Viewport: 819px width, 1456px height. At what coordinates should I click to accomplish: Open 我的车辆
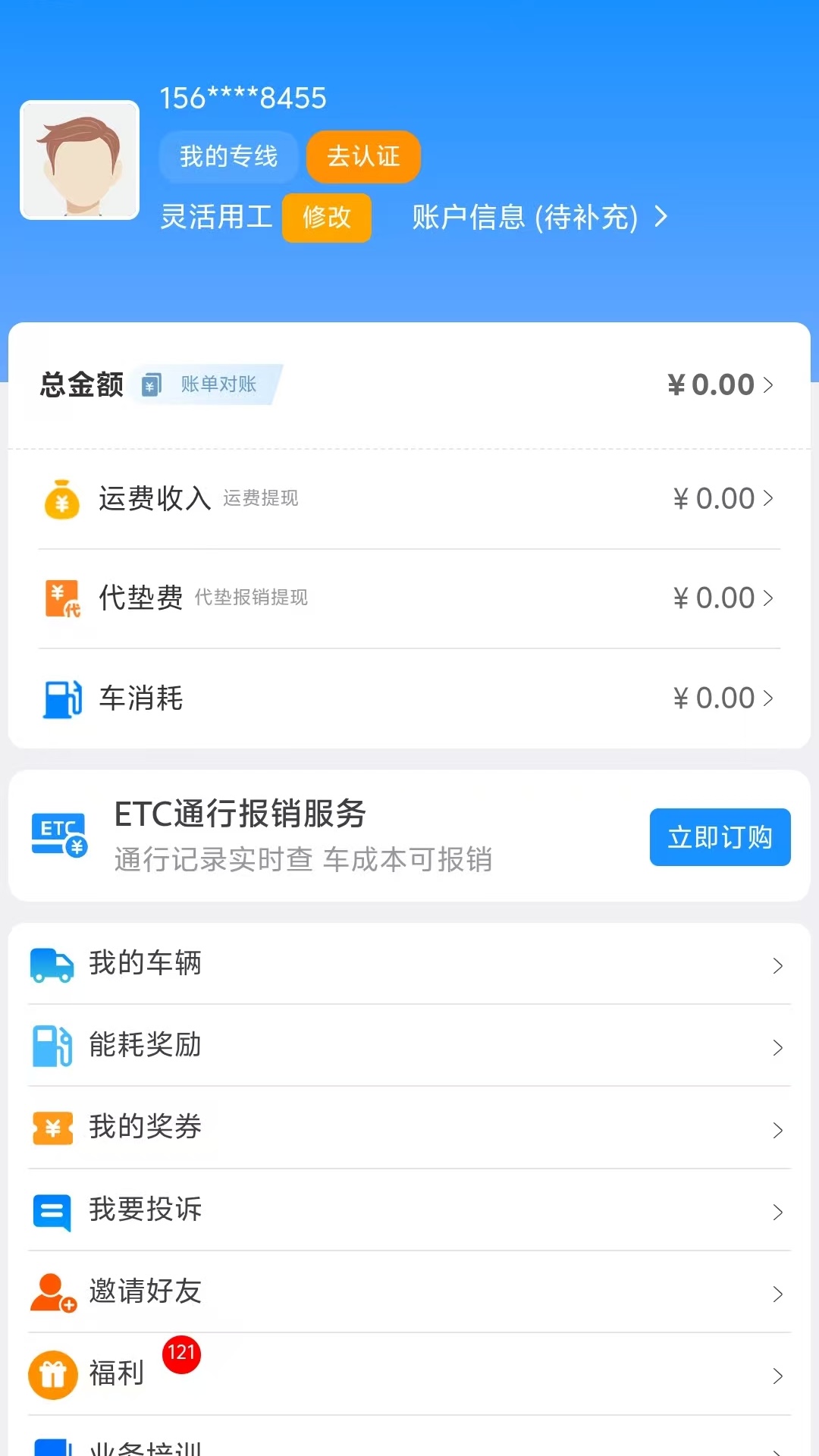pos(409,964)
